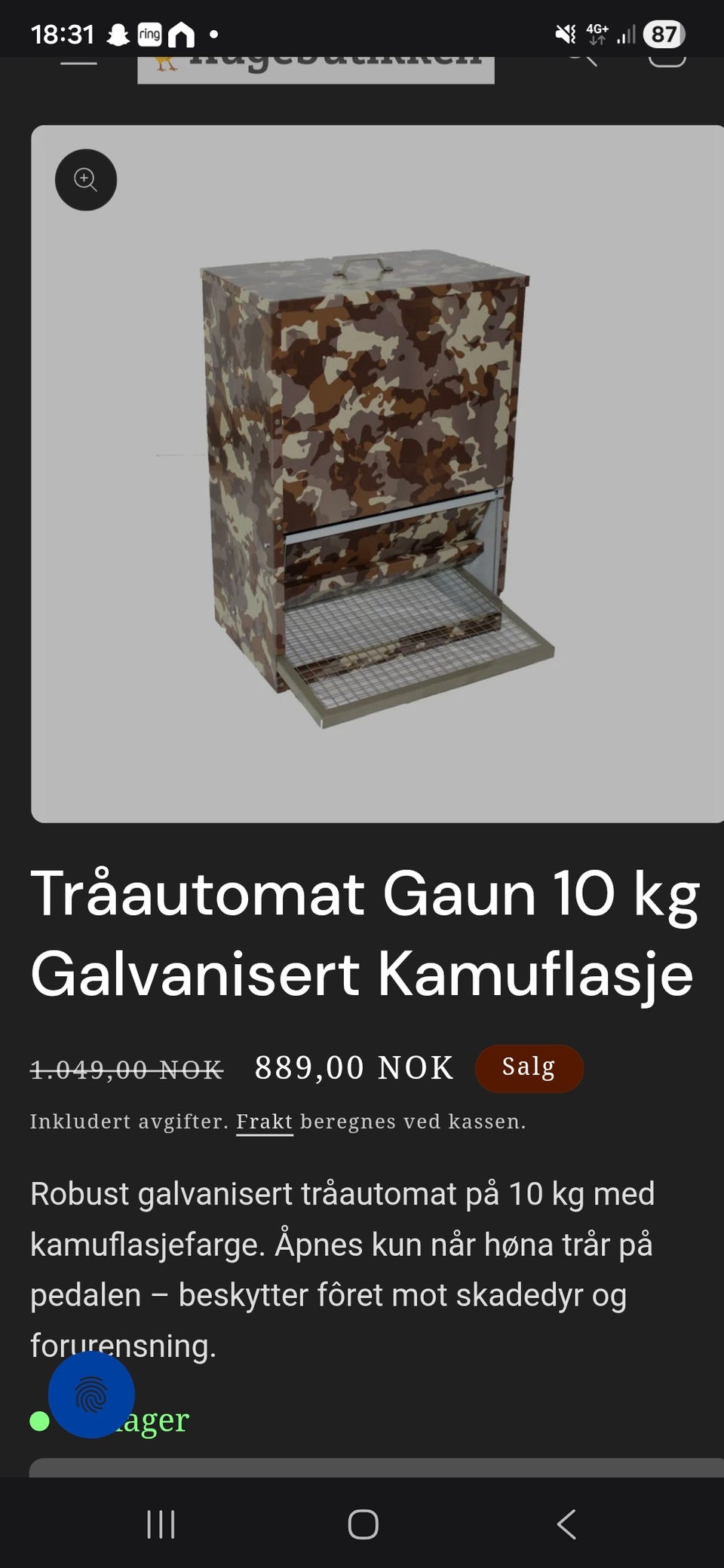724x1568 pixels.
Task: Tap the fingerprint sensor icon
Action: (90, 1394)
